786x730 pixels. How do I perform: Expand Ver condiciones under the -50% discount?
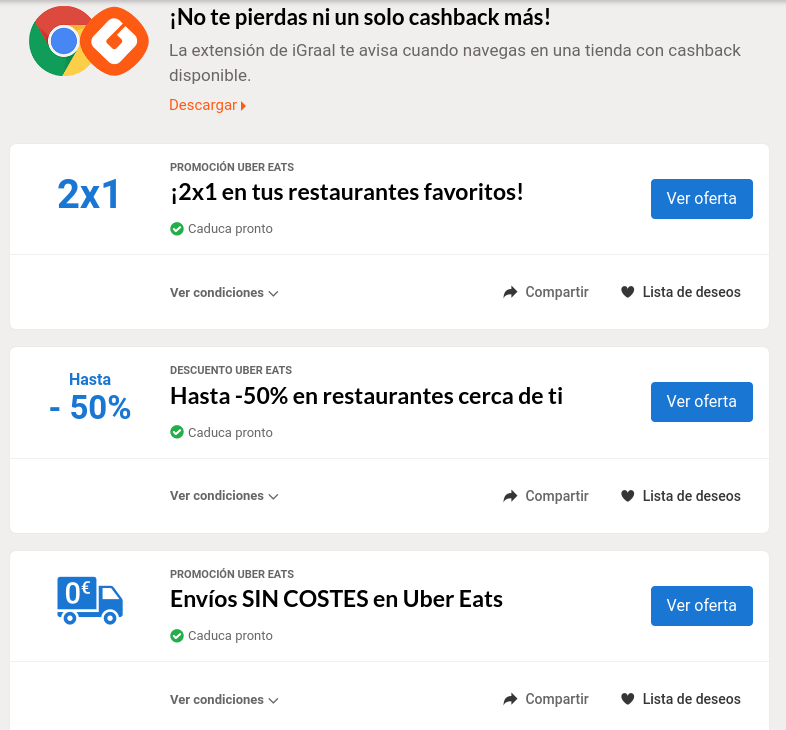pyautogui.click(x=224, y=496)
